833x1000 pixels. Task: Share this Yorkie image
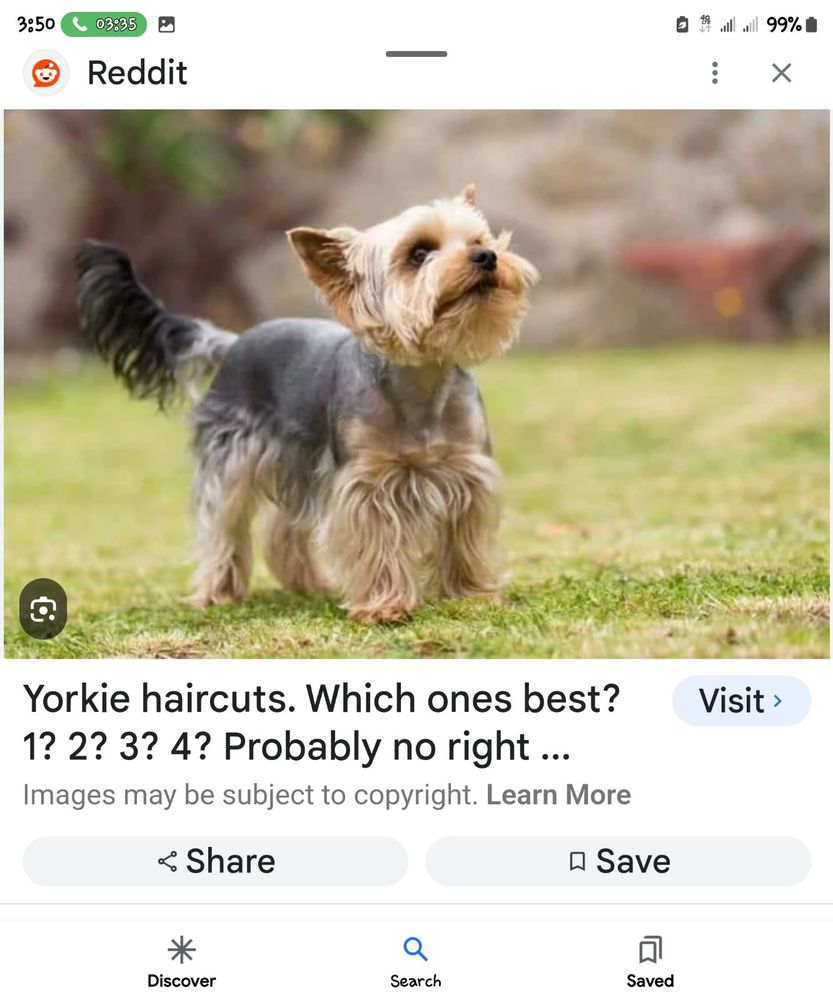pos(215,861)
